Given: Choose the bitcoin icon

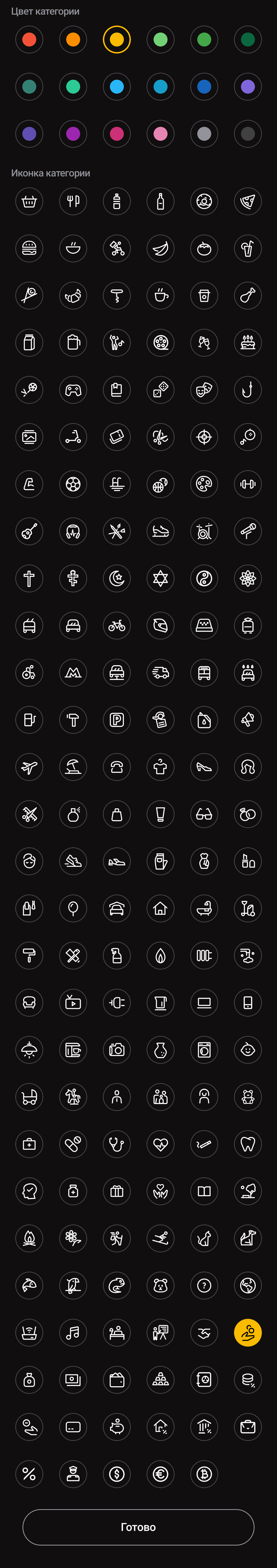Looking at the screenshot, I should [204, 1474].
